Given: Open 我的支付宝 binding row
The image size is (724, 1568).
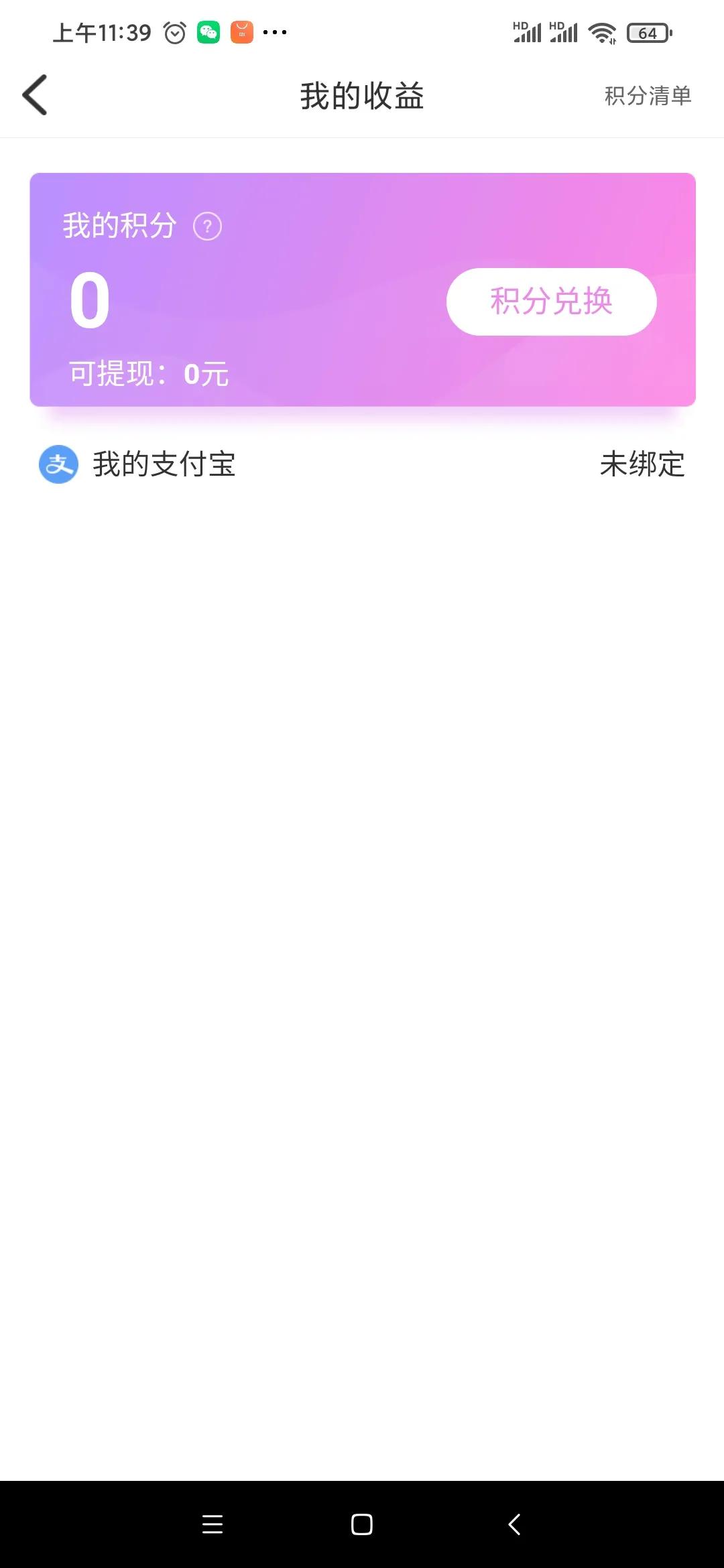Looking at the screenshot, I should pyautogui.click(x=362, y=464).
